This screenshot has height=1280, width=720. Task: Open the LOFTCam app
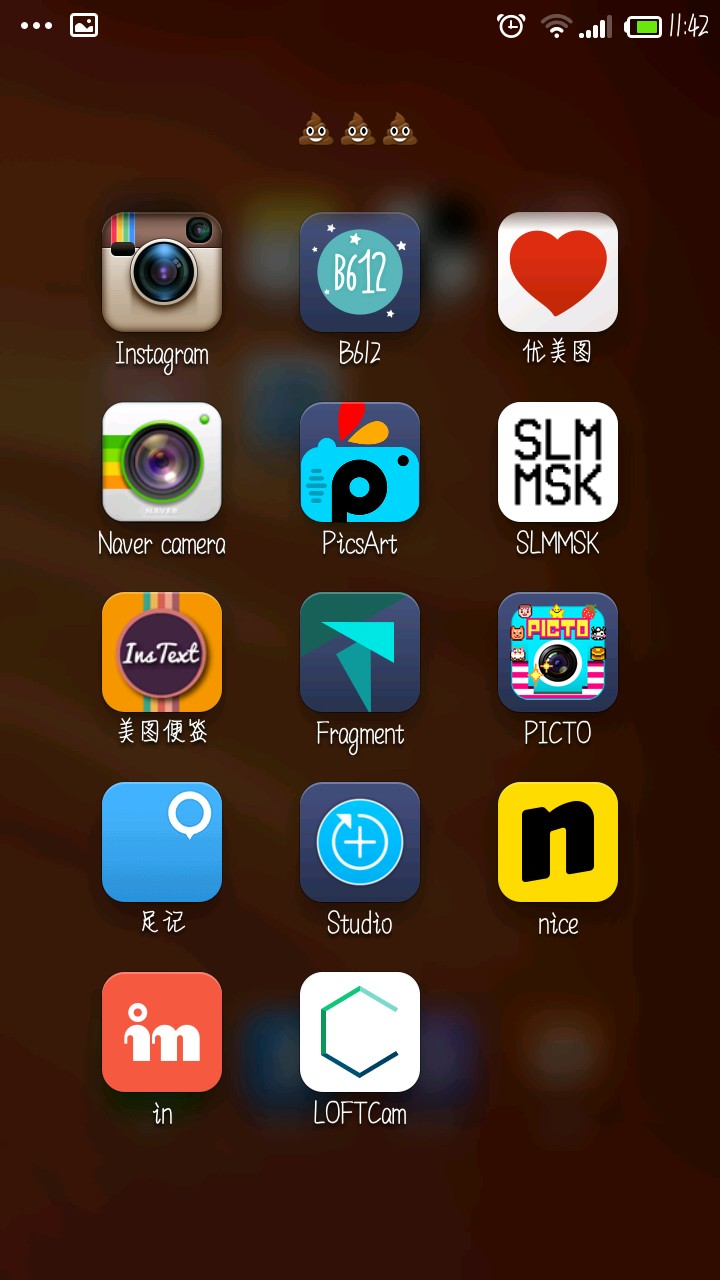click(x=360, y=1032)
